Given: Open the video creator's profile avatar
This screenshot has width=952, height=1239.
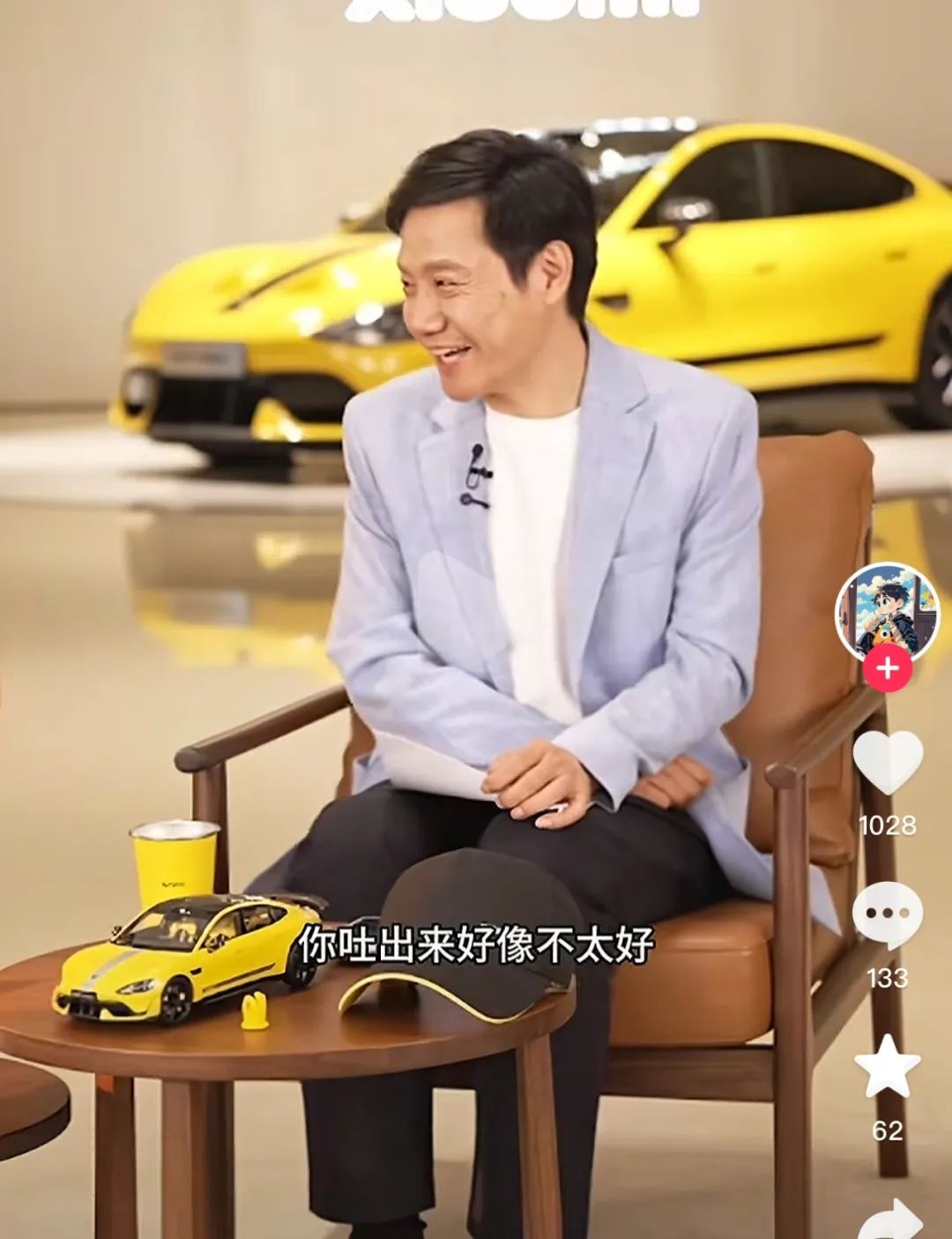Looking at the screenshot, I should point(887,610).
